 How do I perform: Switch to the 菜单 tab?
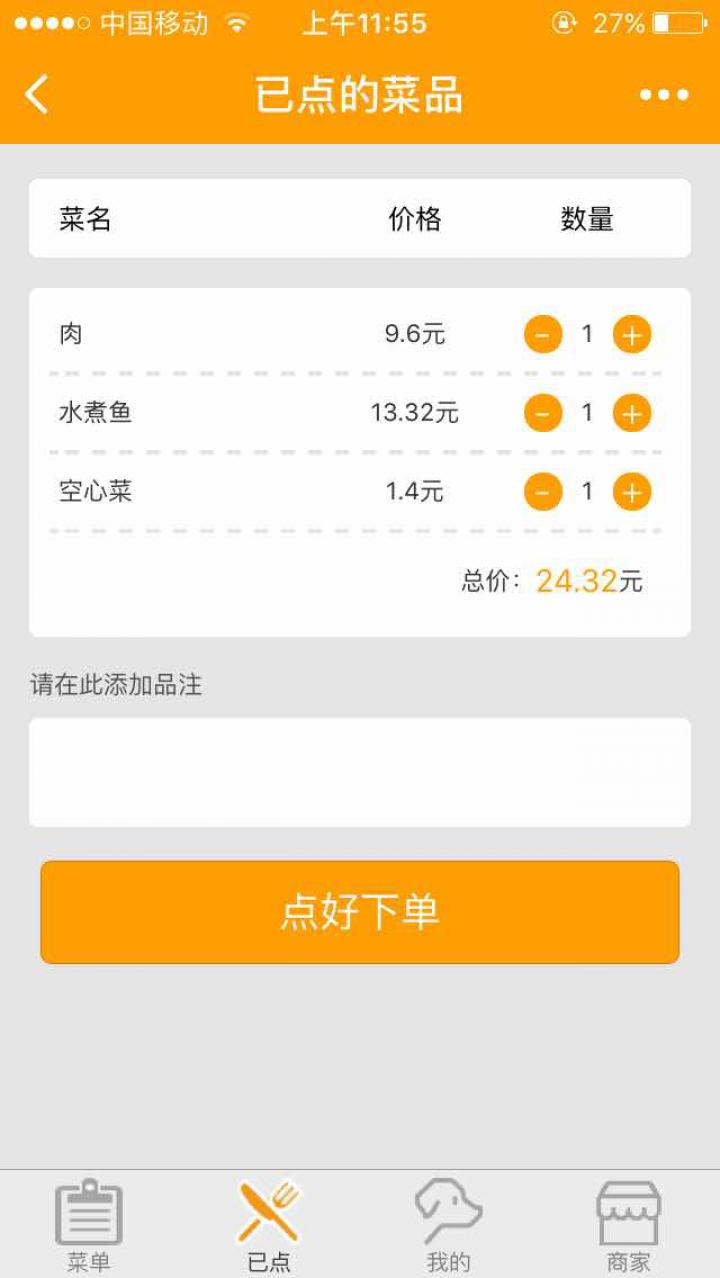coord(89,1225)
